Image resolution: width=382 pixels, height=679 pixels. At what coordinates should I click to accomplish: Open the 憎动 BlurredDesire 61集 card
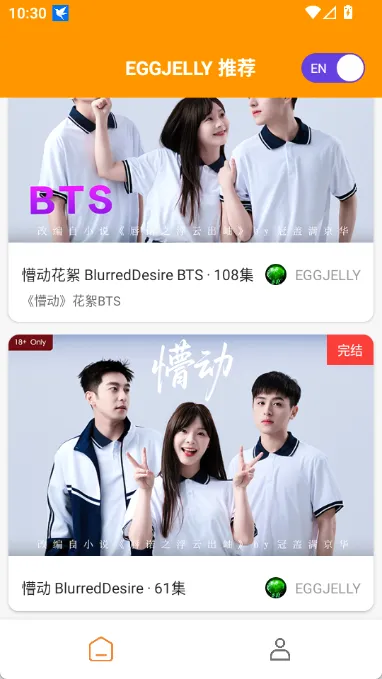191,472
